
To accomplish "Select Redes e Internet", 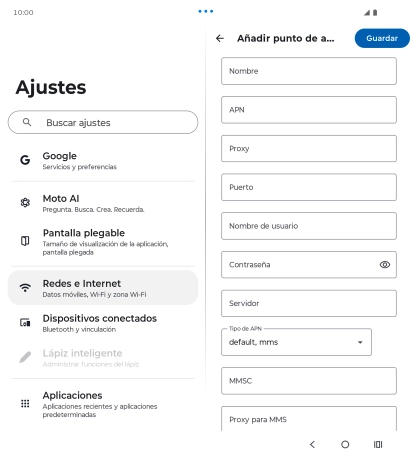I will [103, 288].
